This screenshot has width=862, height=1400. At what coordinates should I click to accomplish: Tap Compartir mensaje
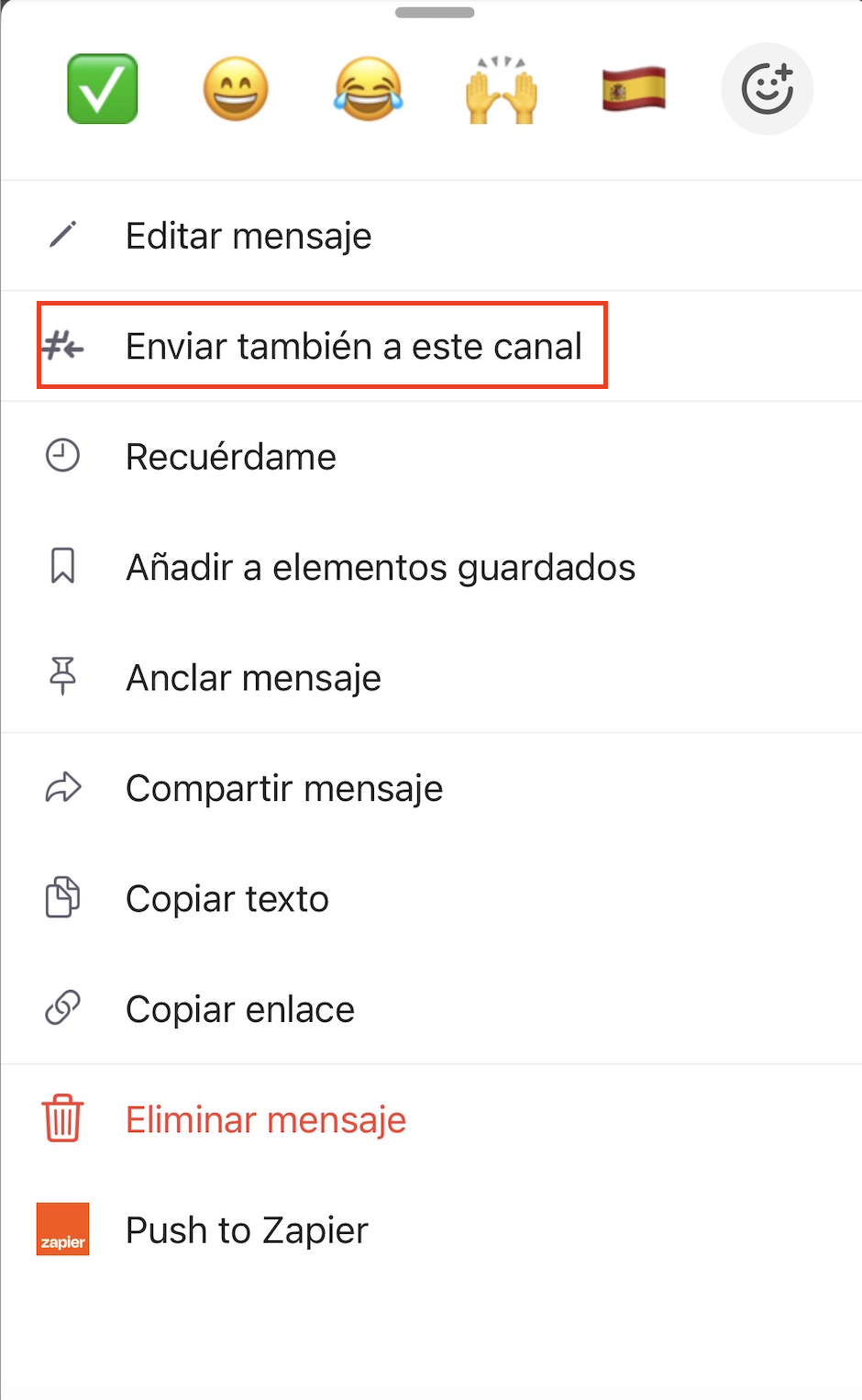tap(284, 788)
